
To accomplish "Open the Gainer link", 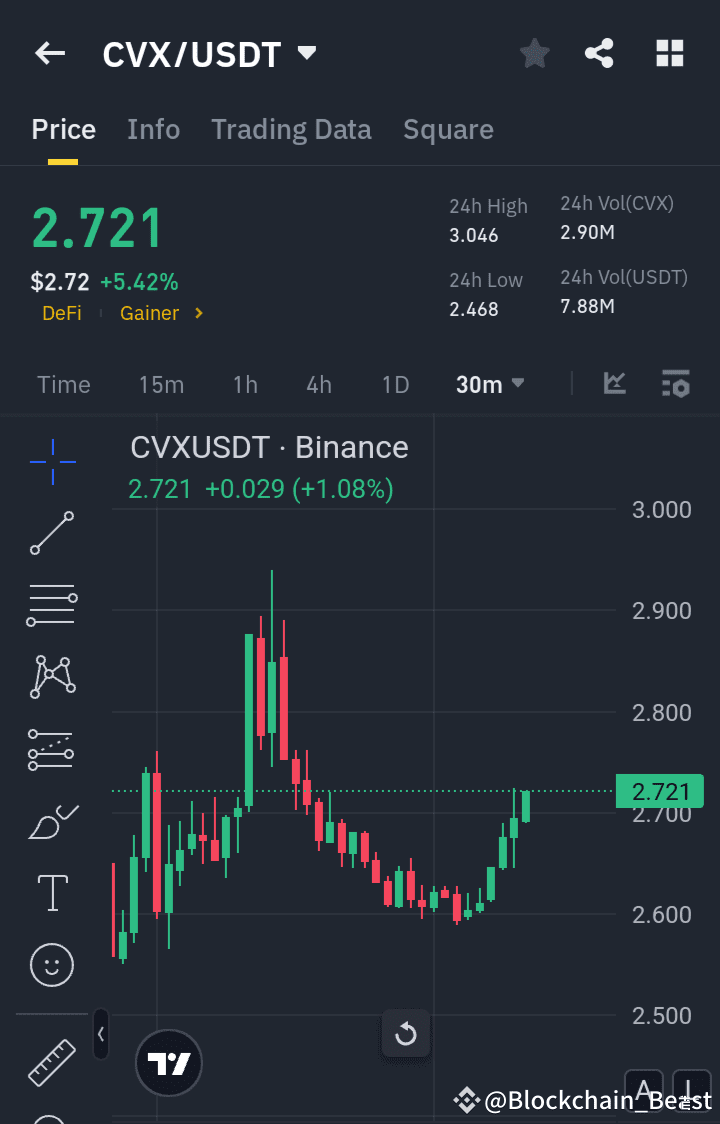I will point(149,312).
